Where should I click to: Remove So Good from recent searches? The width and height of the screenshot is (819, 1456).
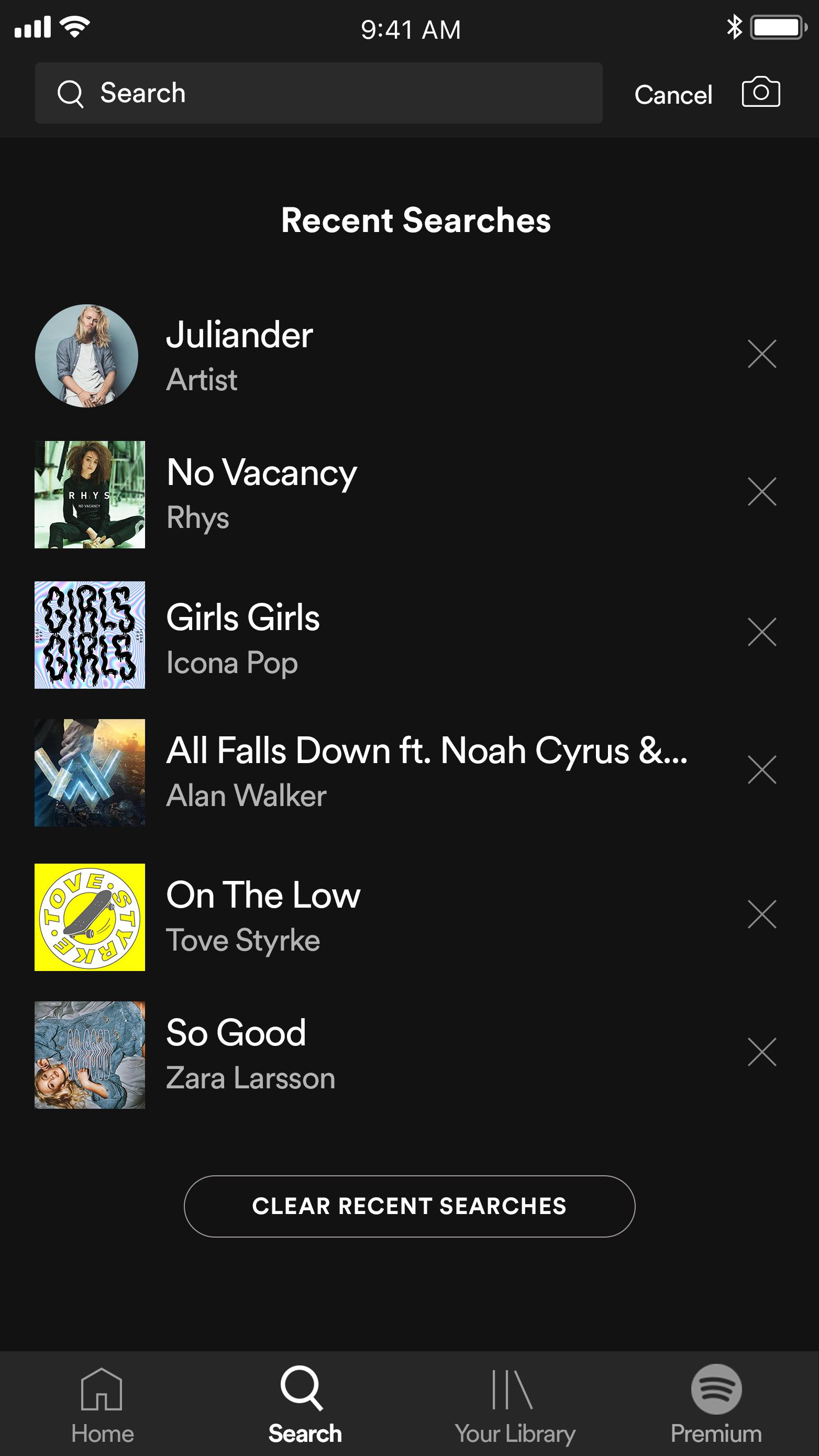[761, 1052]
